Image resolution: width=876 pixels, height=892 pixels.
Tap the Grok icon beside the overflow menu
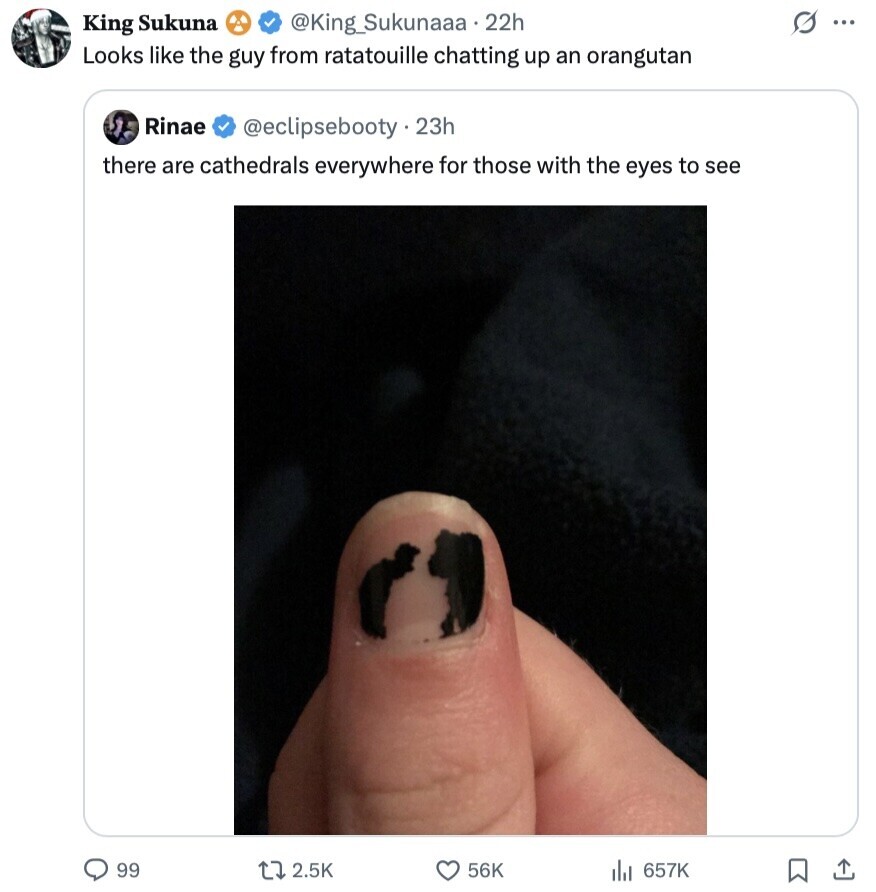[804, 23]
